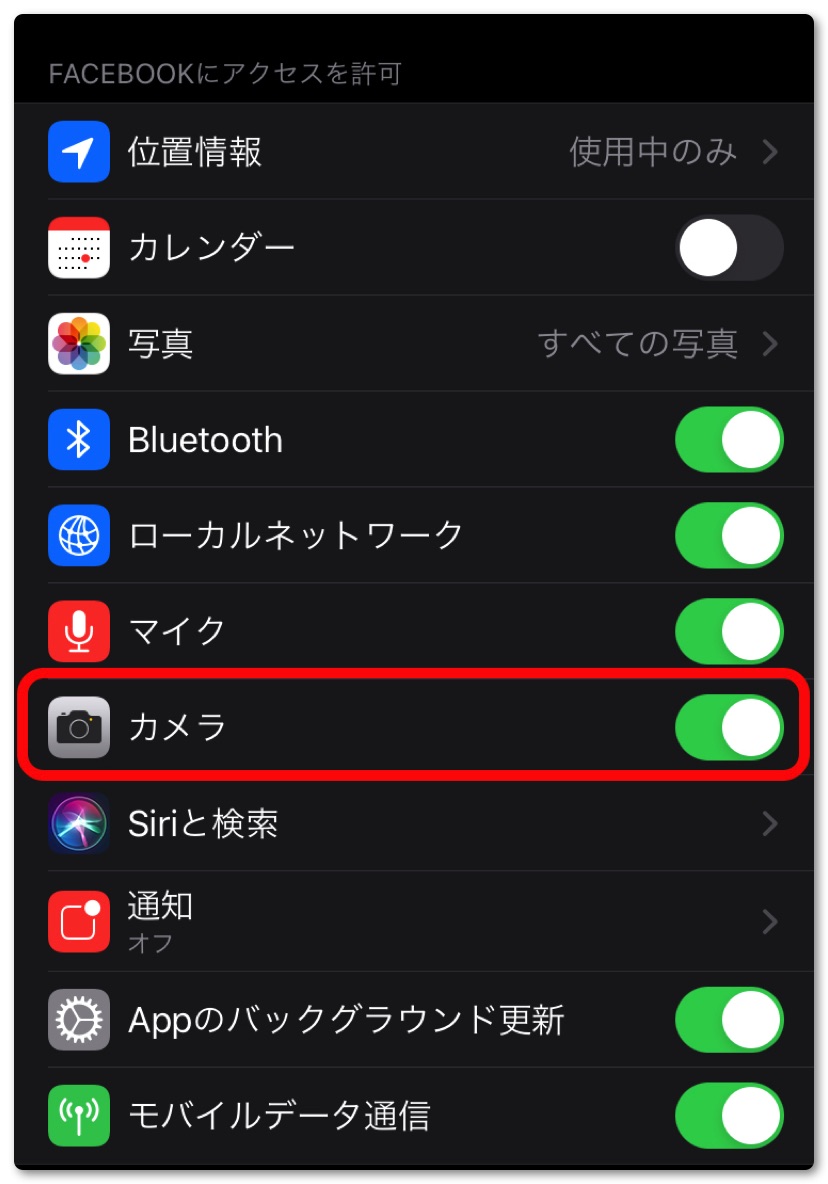The height and width of the screenshot is (1184, 828).
Task: Enable the カレンダー access switch
Action: point(729,248)
